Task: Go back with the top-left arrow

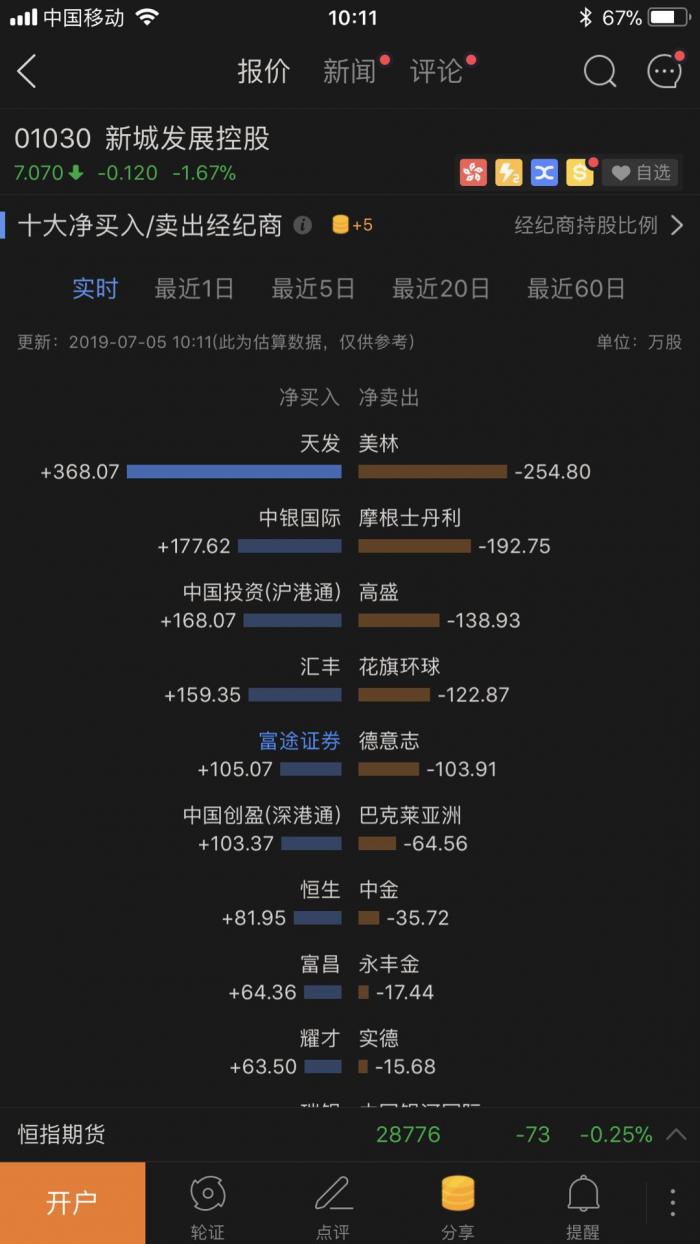Action: point(27,71)
